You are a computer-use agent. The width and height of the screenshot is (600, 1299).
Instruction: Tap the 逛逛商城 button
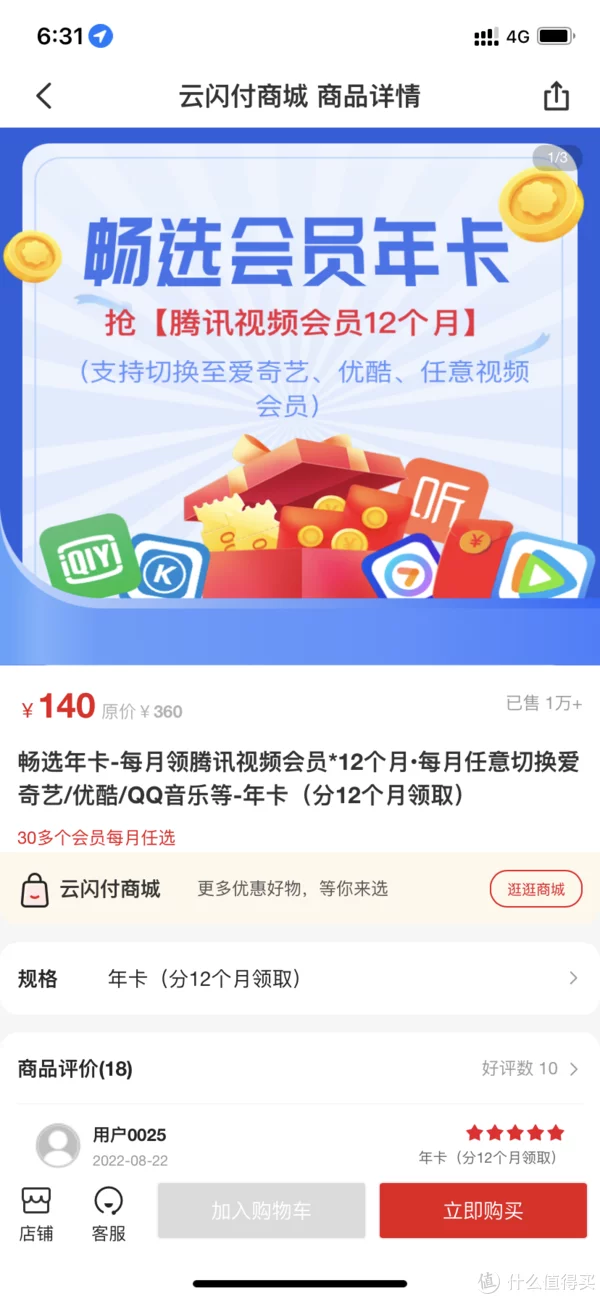[x=536, y=889]
